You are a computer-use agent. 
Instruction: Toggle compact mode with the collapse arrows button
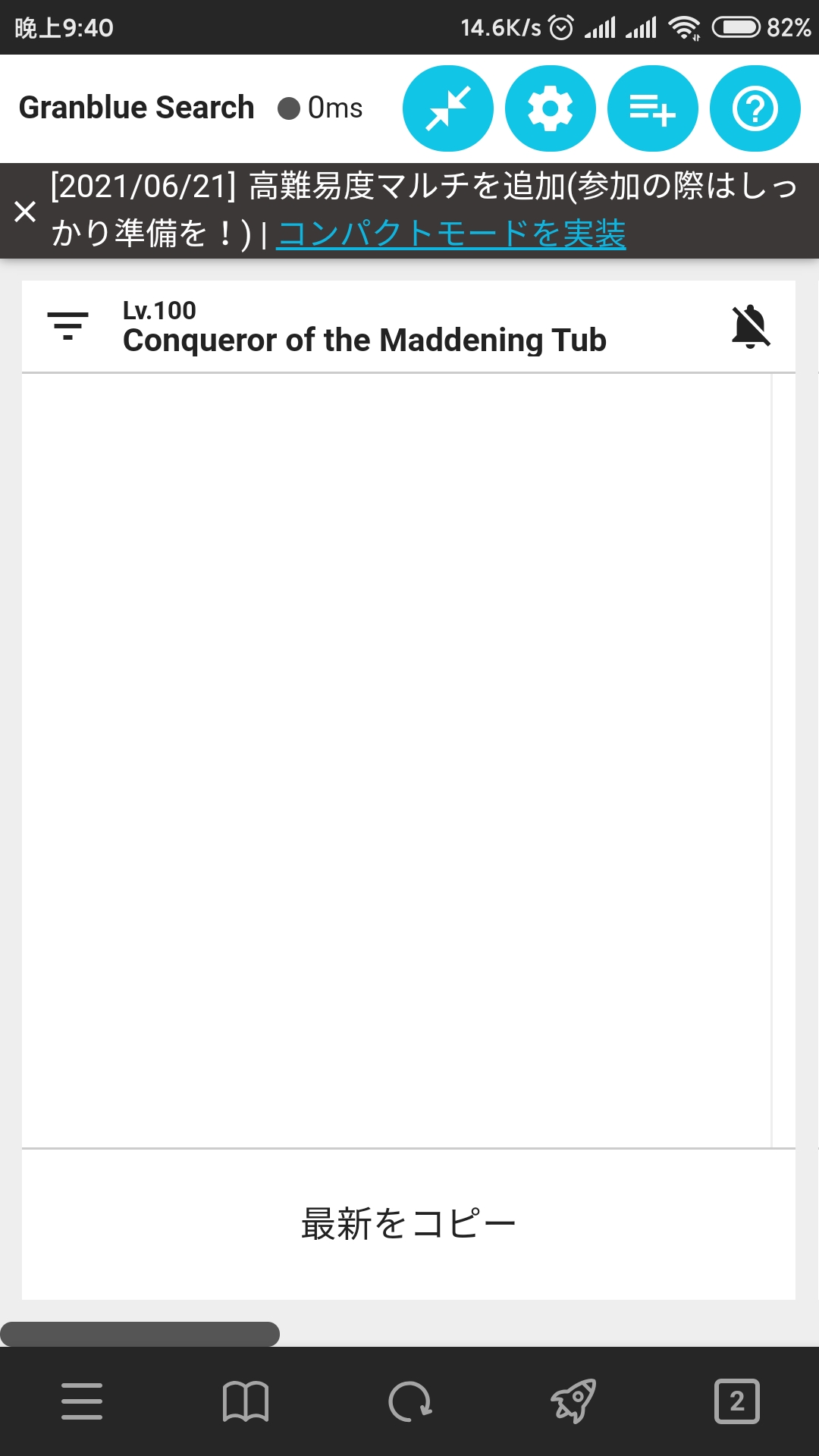pyautogui.click(x=447, y=108)
